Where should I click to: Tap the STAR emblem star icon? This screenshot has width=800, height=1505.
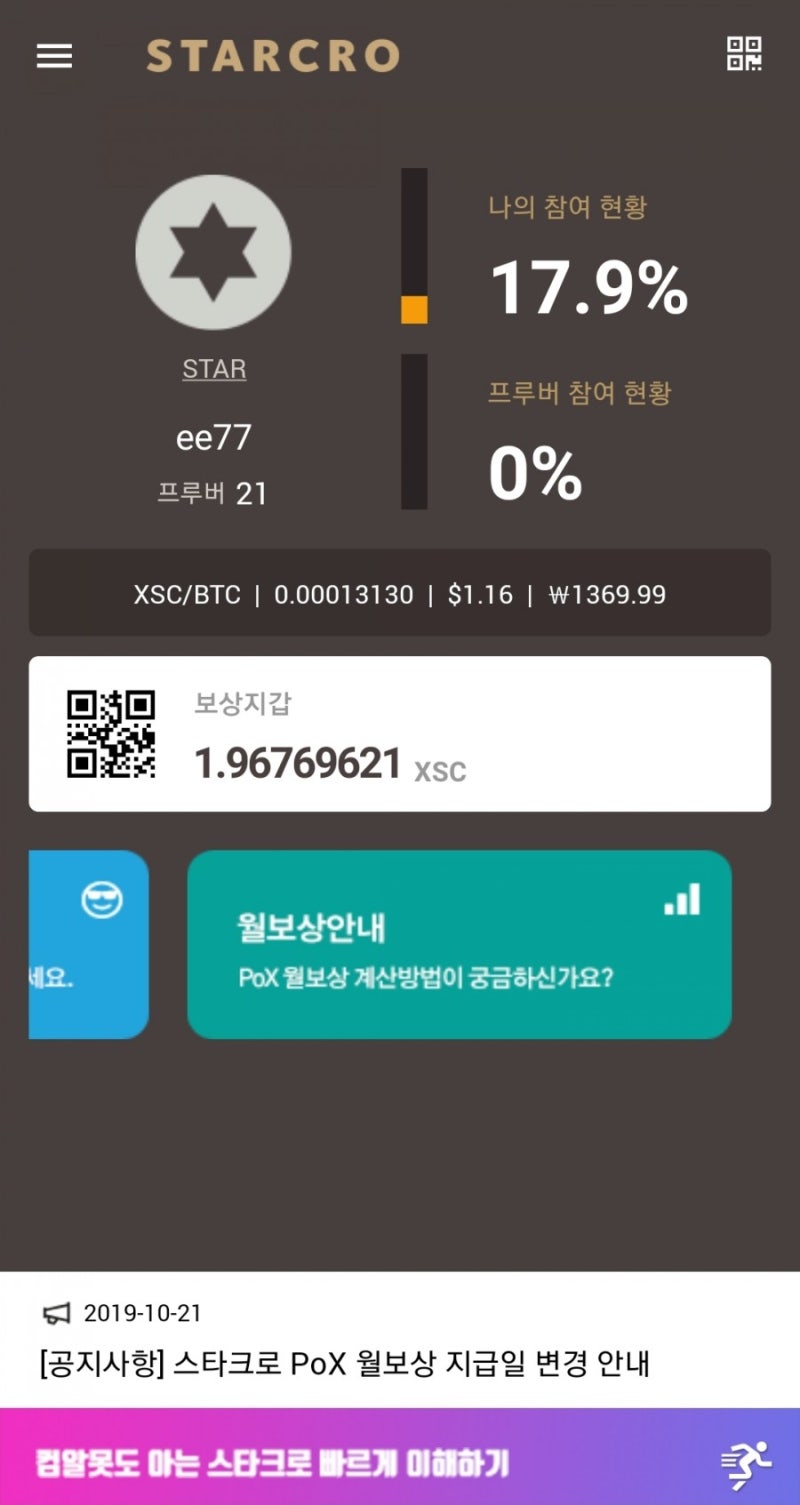(x=213, y=250)
